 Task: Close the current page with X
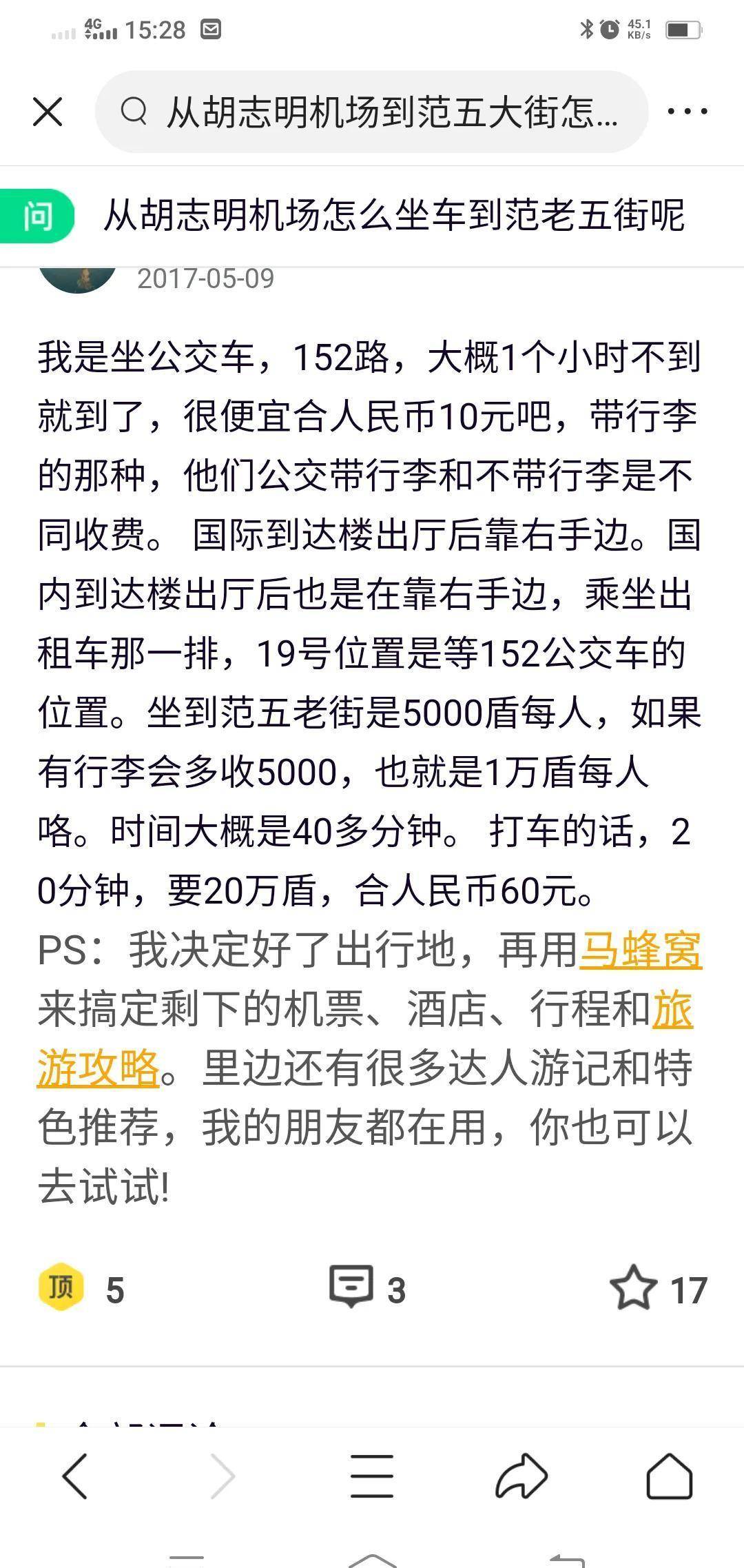(48, 112)
